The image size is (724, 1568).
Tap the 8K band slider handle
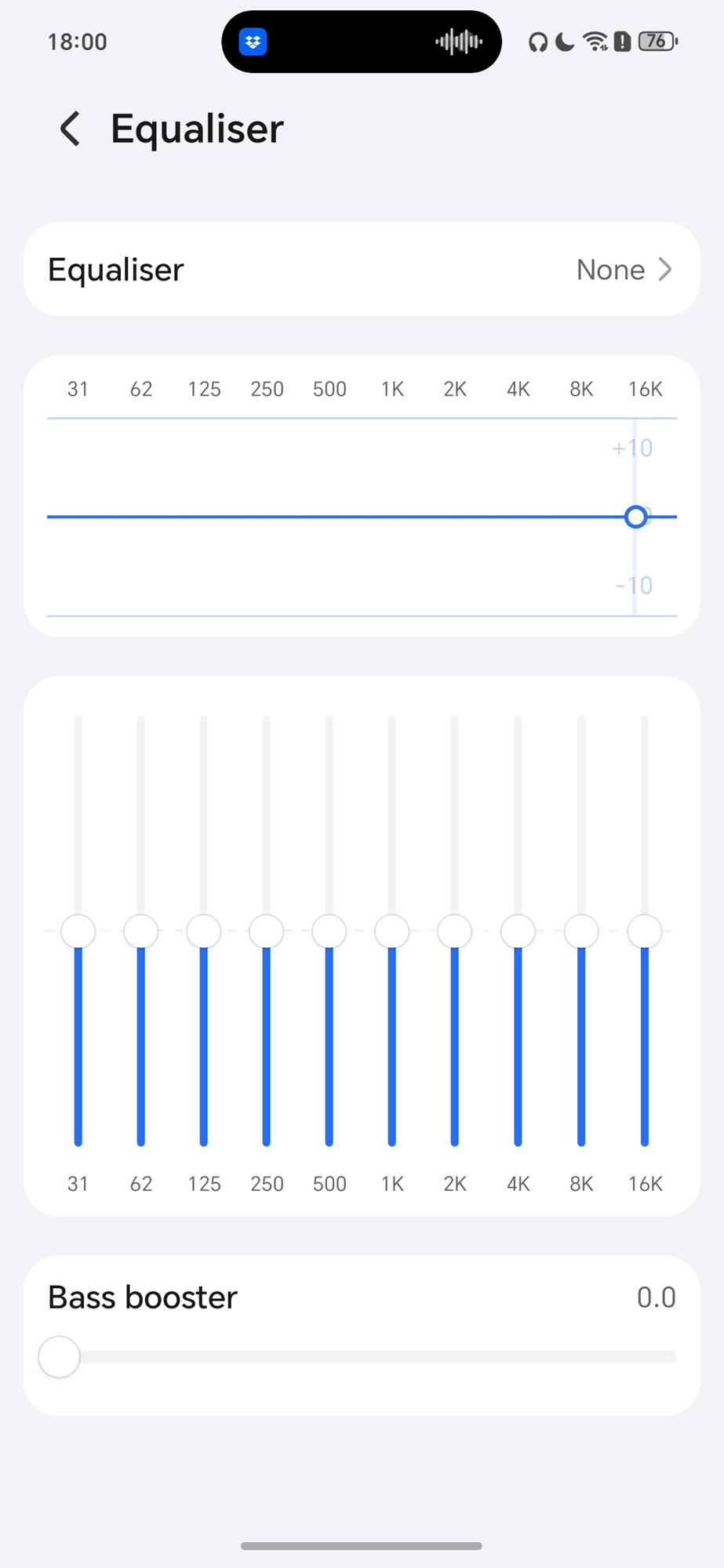[581, 931]
